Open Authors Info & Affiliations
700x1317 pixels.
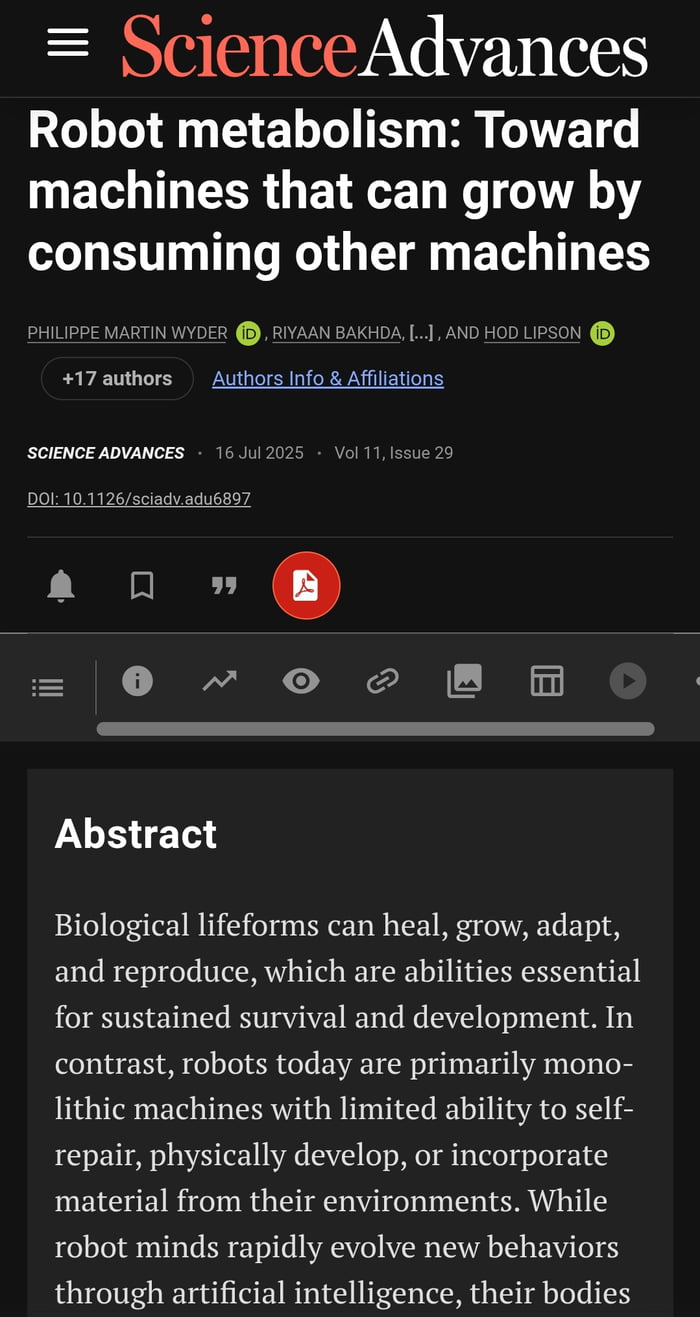point(328,379)
